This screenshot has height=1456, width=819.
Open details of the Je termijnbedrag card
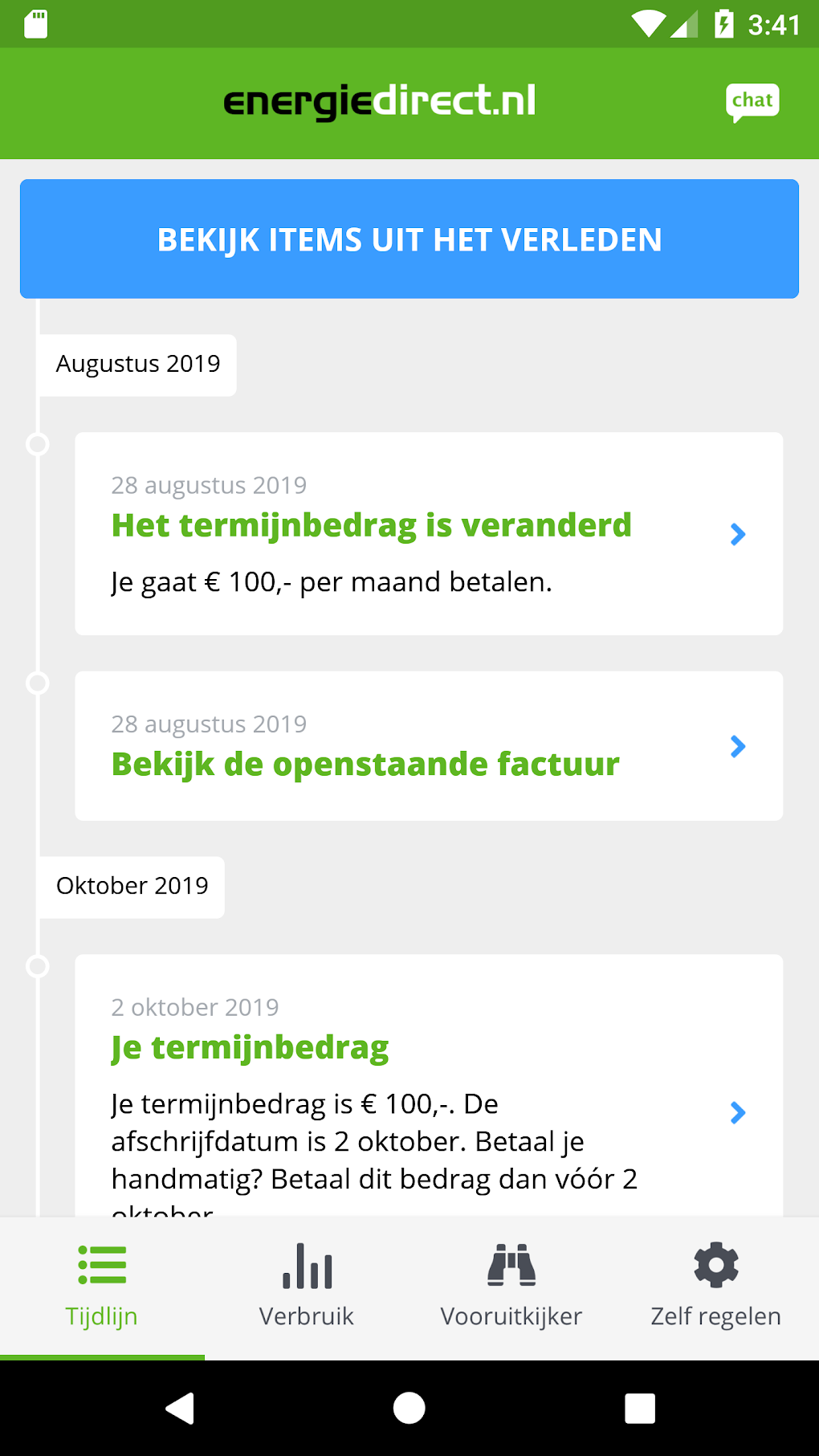tap(737, 1112)
